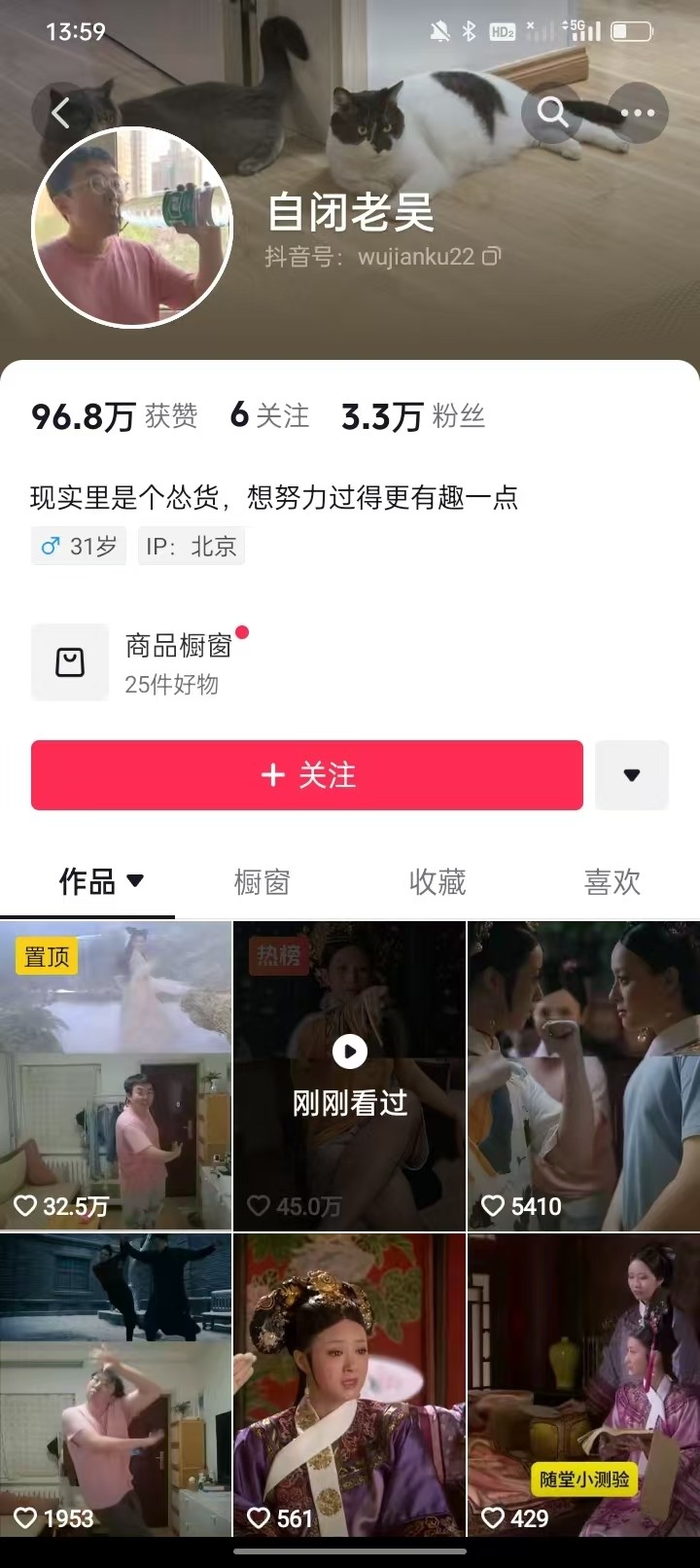The height and width of the screenshot is (1568, 700).
Task: Follow this user with the red 关注 button
Action: [307, 775]
